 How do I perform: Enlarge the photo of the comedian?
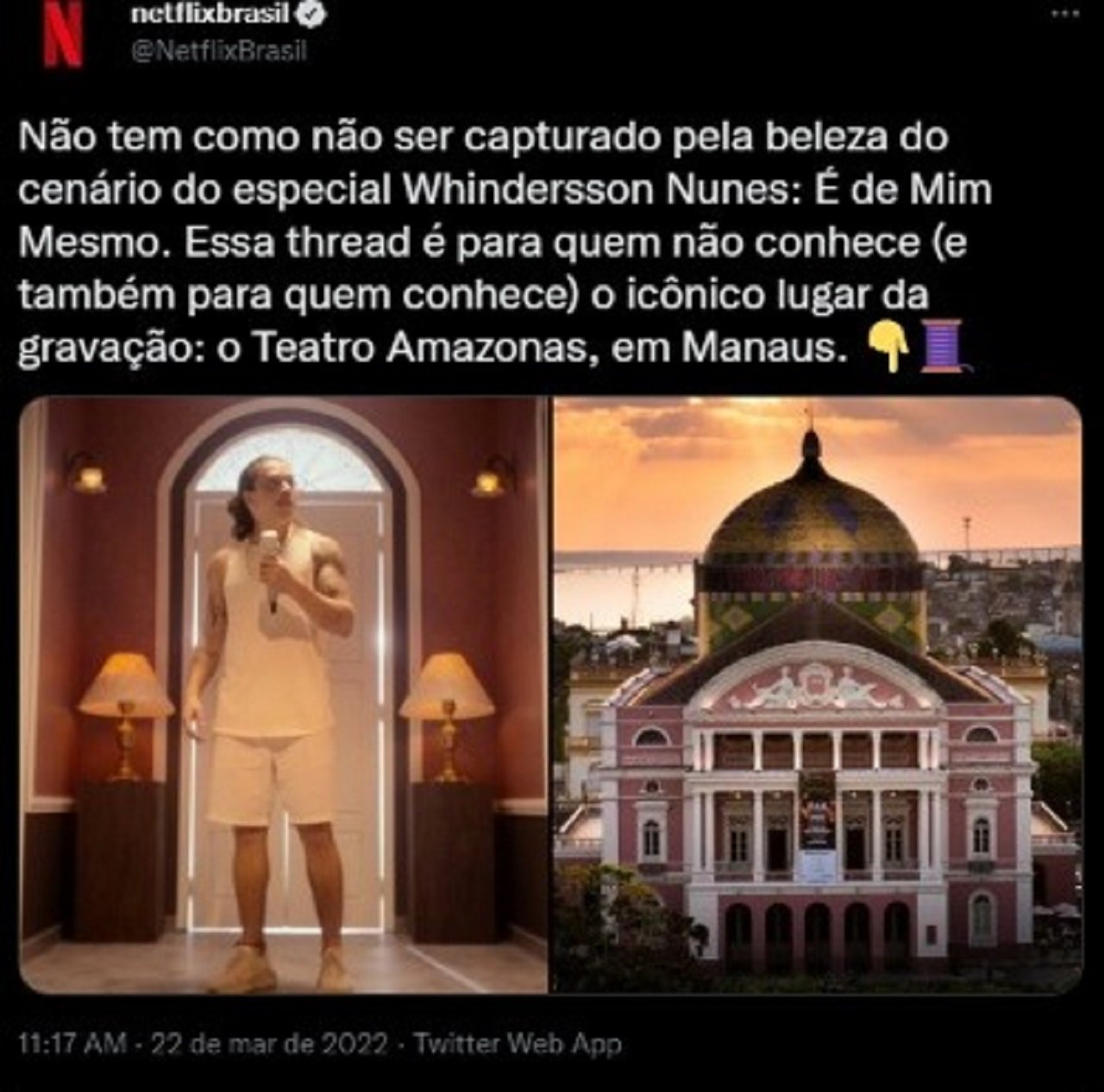[x=285, y=694]
